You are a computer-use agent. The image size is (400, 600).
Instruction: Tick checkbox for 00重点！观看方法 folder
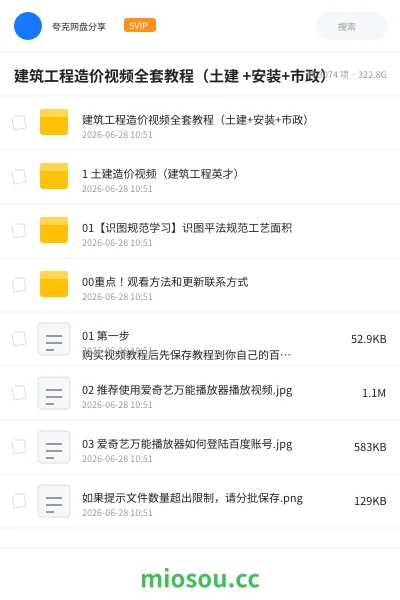(x=19, y=285)
